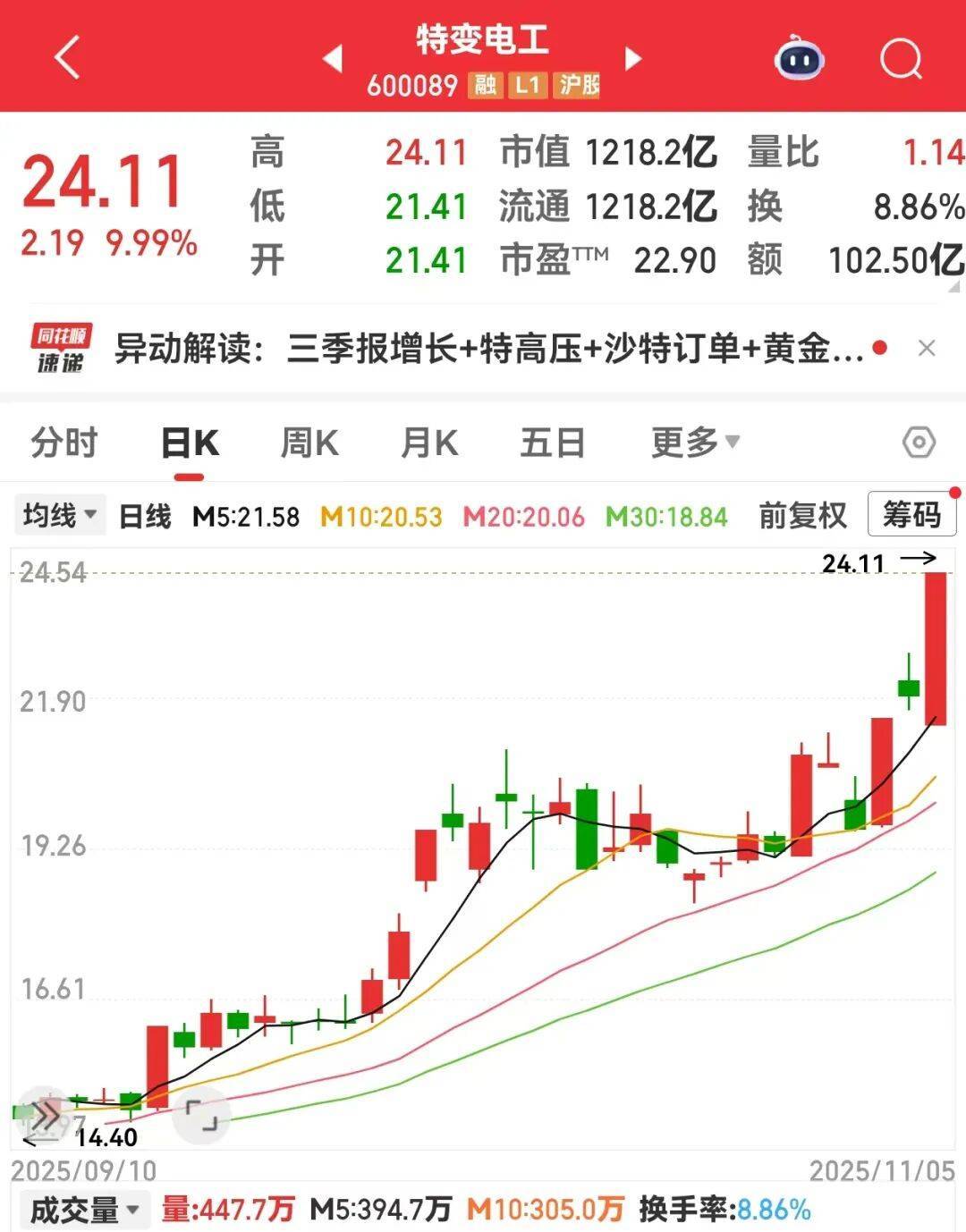Tap the right arrow to next stock
The width and height of the screenshot is (966, 1232).
pos(631,55)
